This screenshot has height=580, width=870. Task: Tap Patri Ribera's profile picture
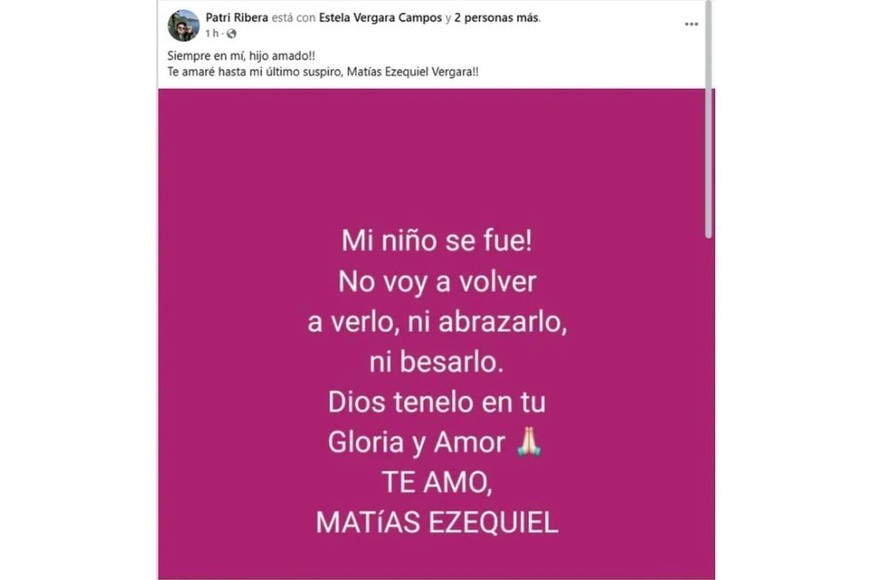pos(183,25)
